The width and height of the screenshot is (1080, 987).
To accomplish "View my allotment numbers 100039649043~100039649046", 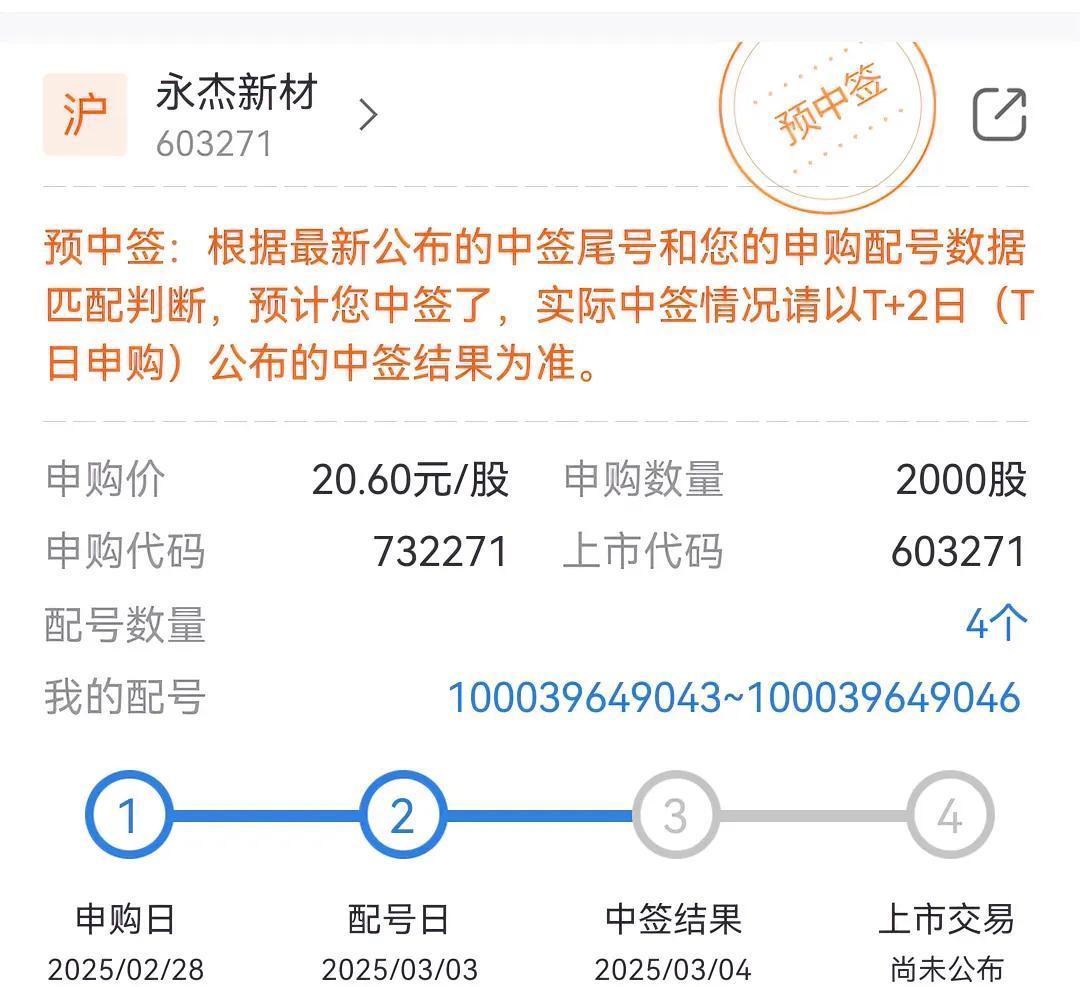I will point(734,696).
